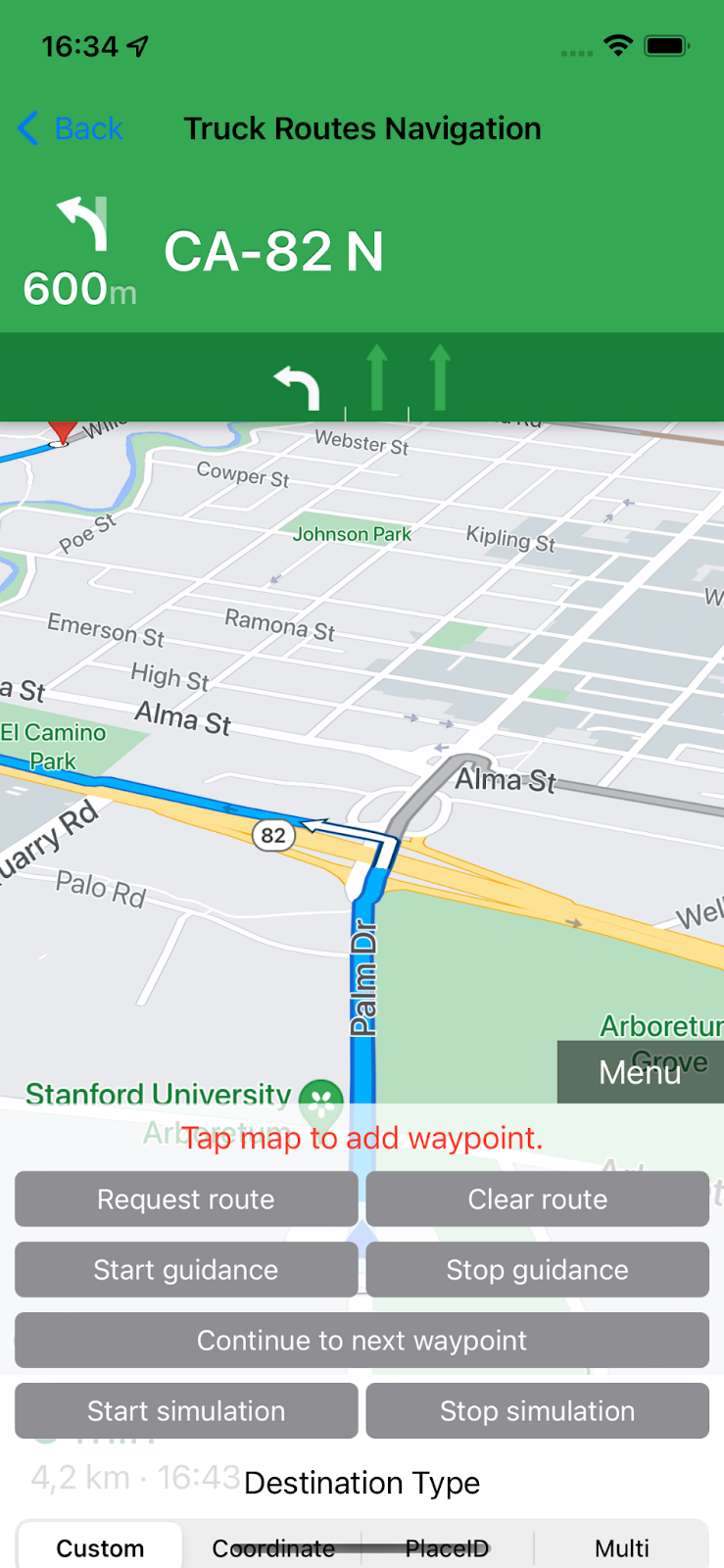Stop simulation
The height and width of the screenshot is (1568, 724).
[x=537, y=1411]
